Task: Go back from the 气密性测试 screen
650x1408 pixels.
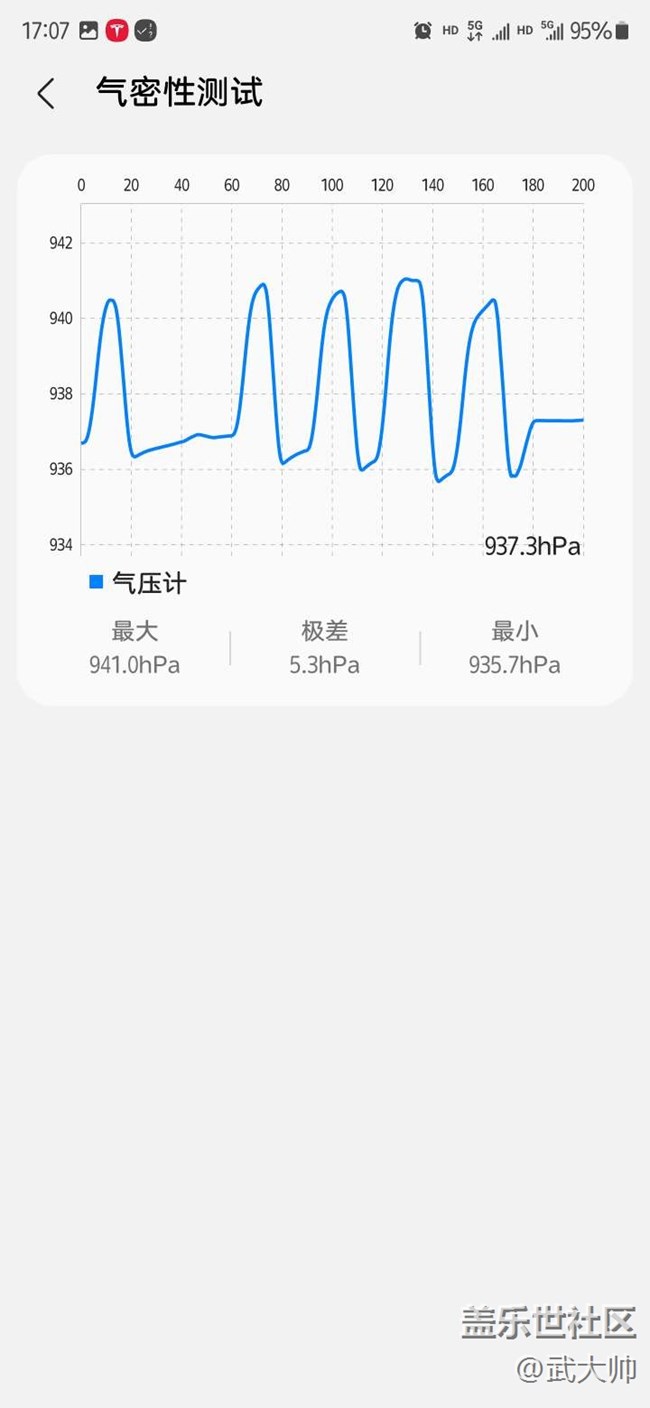Action: (45, 94)
